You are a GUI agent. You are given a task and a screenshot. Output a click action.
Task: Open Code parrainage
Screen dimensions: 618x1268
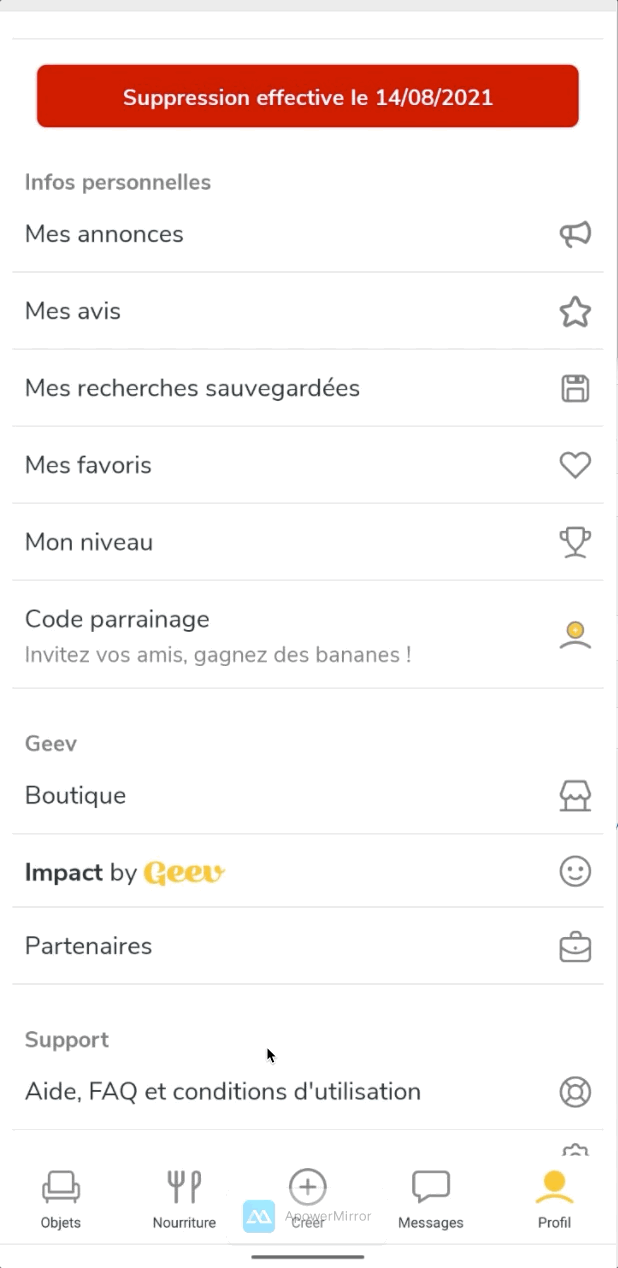[308, 634]
